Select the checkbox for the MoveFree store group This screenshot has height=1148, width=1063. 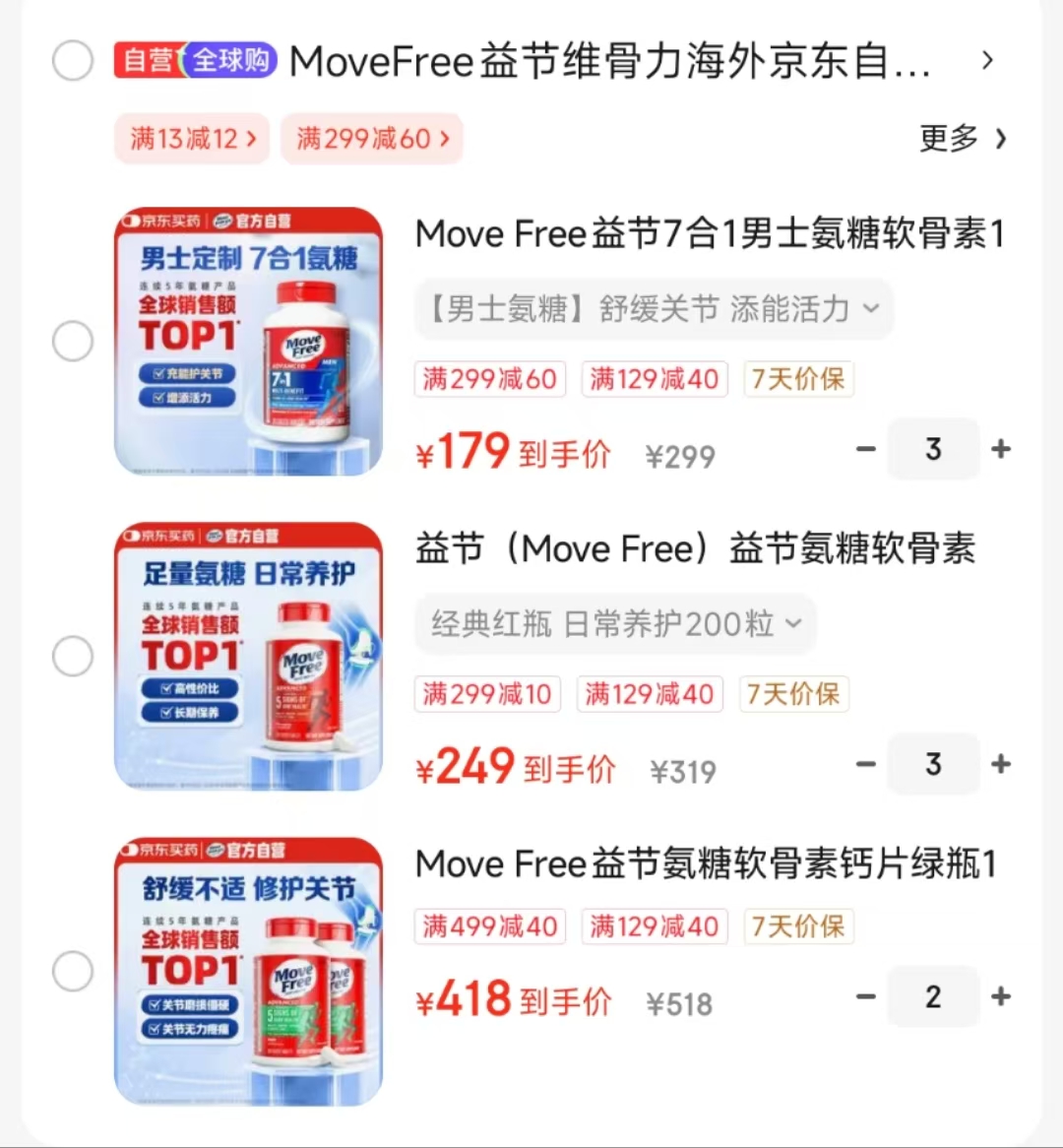click(72, 60)
